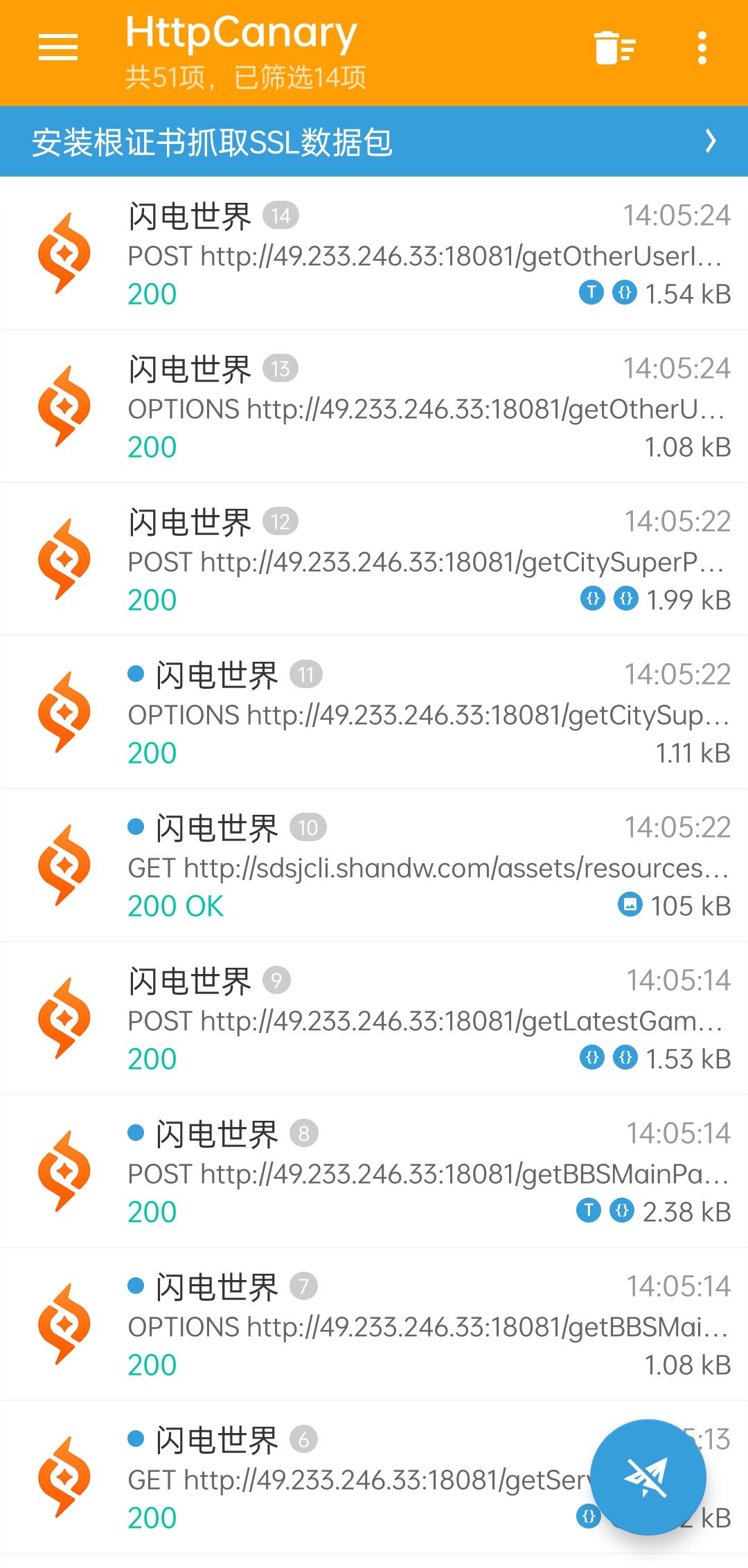Tap the blue unread dot on request 11
This screenshot has height=1568, width=748.
tap(136, 673)
